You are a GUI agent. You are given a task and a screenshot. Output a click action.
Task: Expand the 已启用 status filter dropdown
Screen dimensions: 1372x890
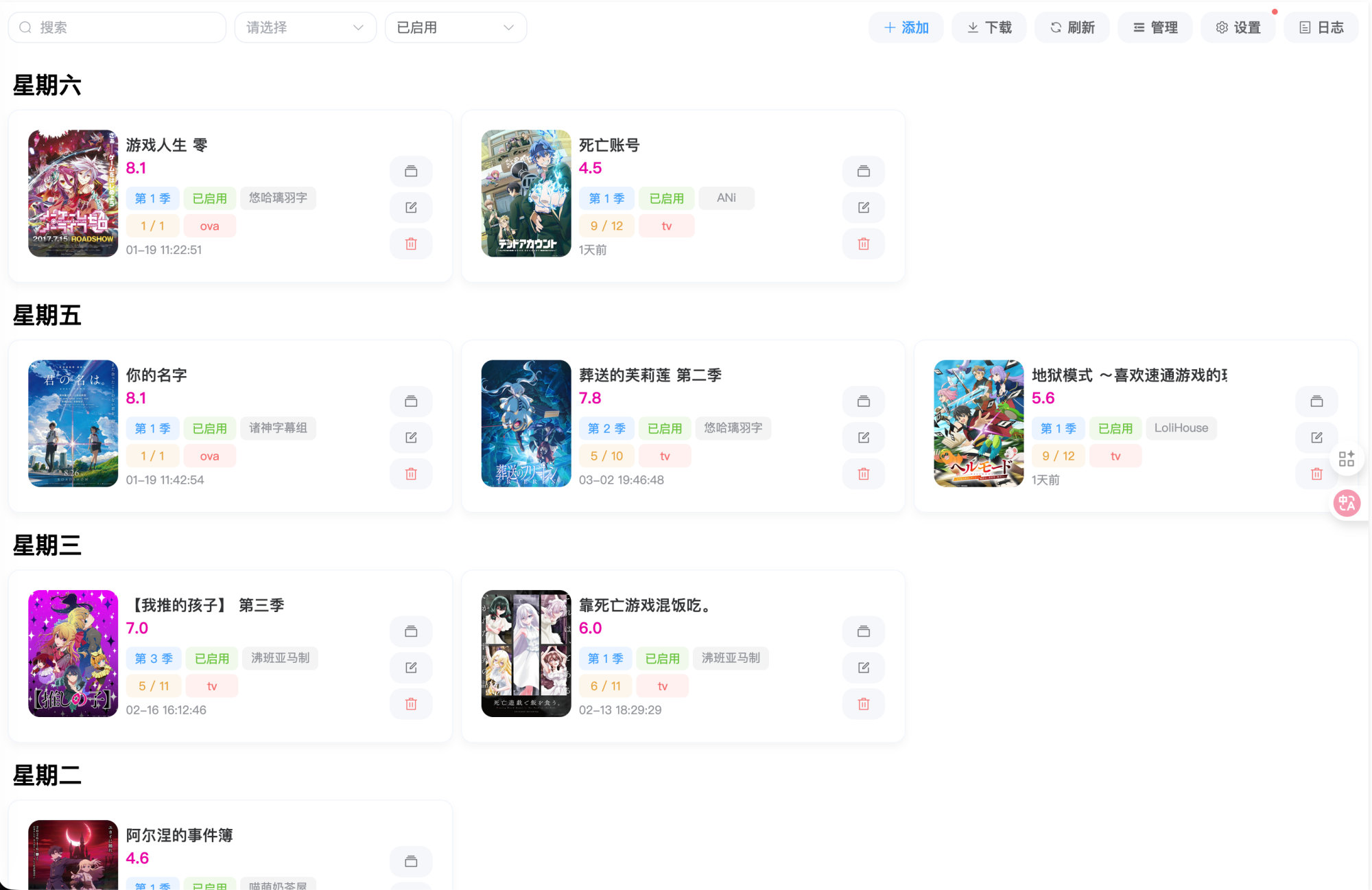[x=456, y=27]
